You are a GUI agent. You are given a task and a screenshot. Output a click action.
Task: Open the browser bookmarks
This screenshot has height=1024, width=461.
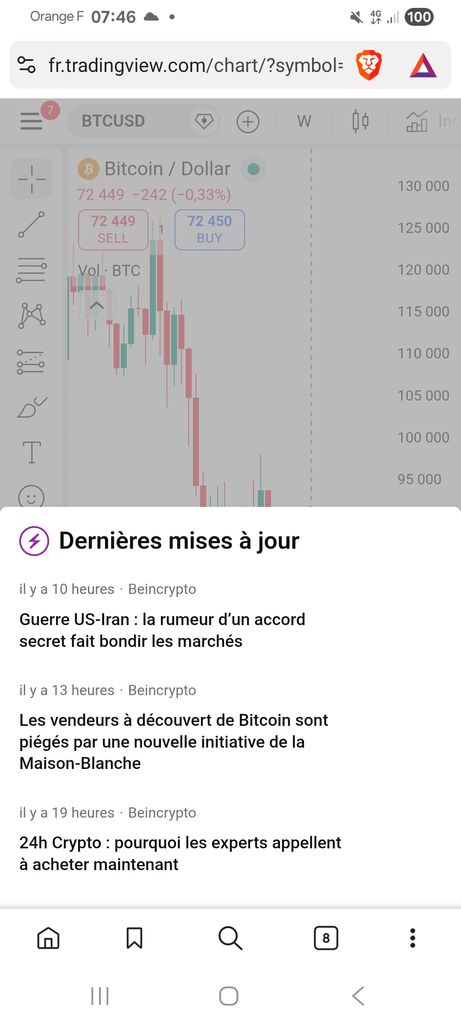[134, 938]
